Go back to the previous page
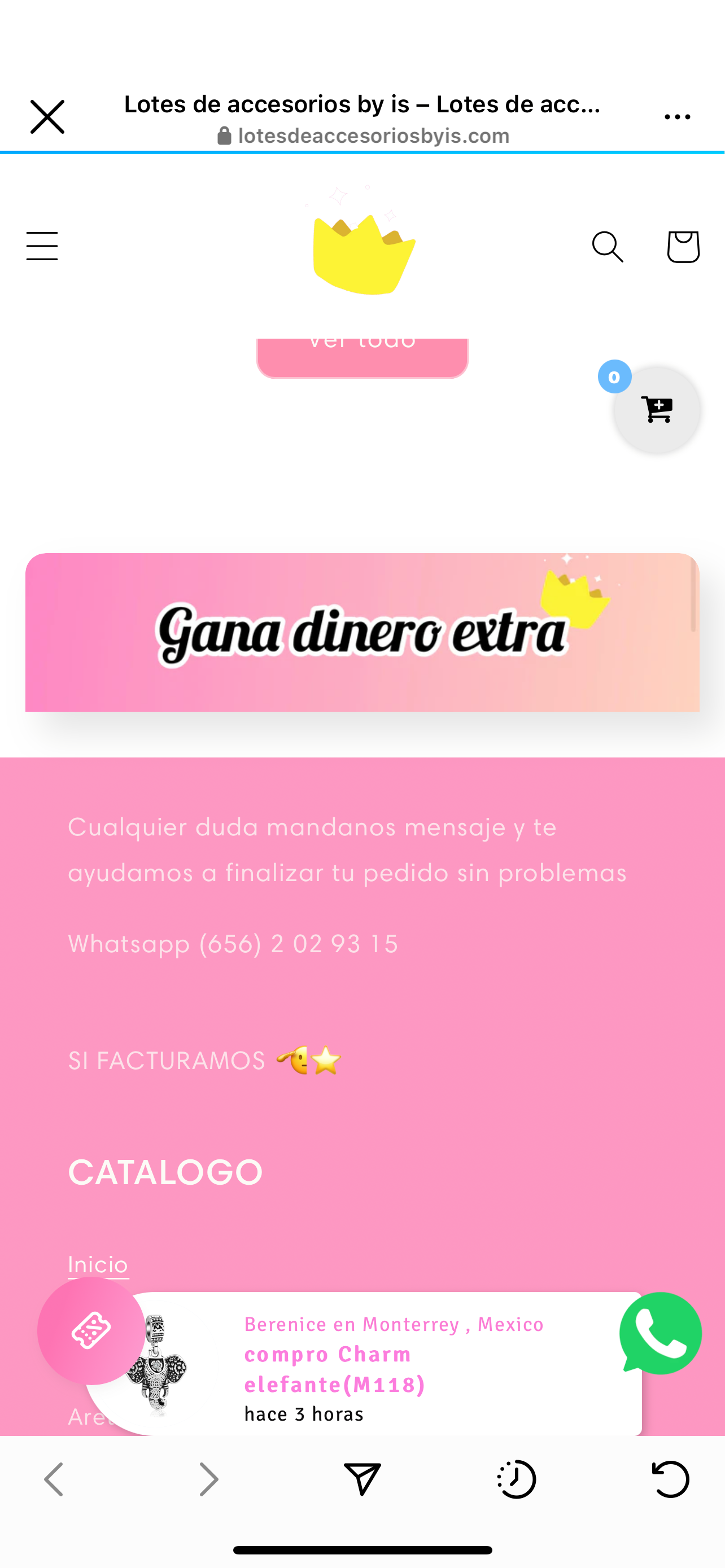 (54, 1479)
